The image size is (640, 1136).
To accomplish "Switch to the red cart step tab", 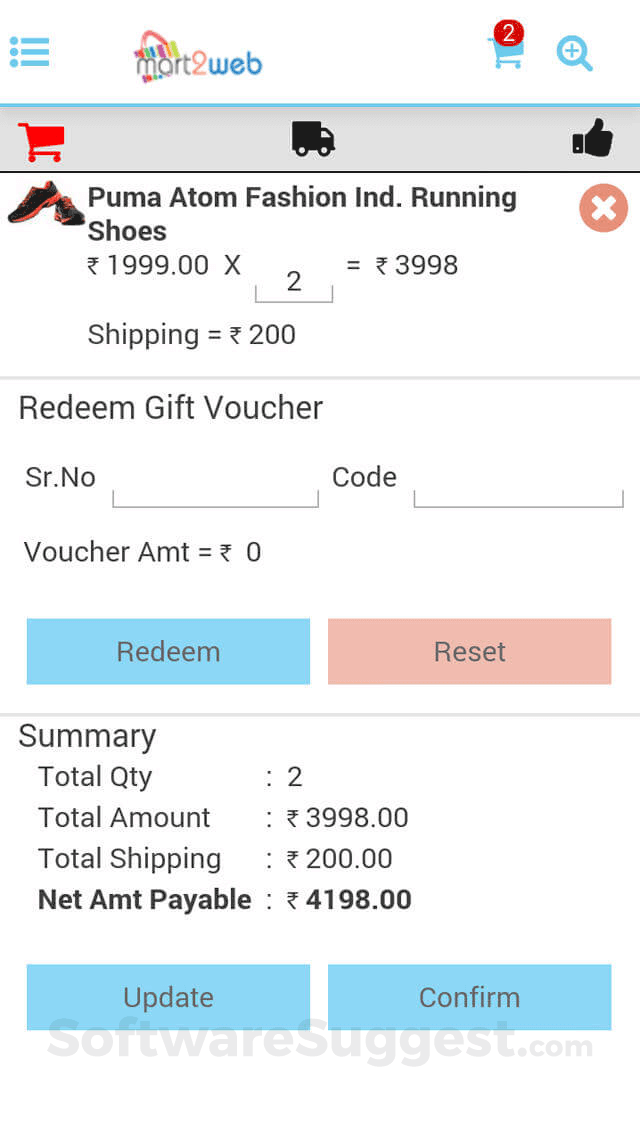I will [41, 141].
